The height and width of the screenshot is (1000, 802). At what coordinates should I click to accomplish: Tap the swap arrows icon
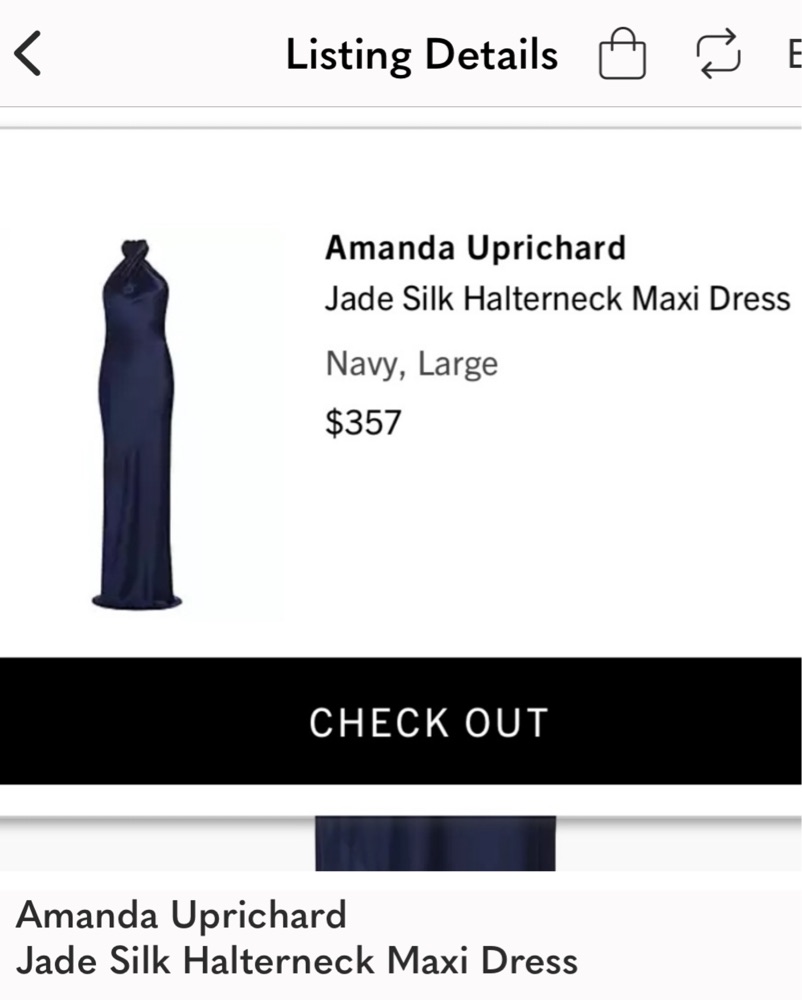click(x=717, y=54)
